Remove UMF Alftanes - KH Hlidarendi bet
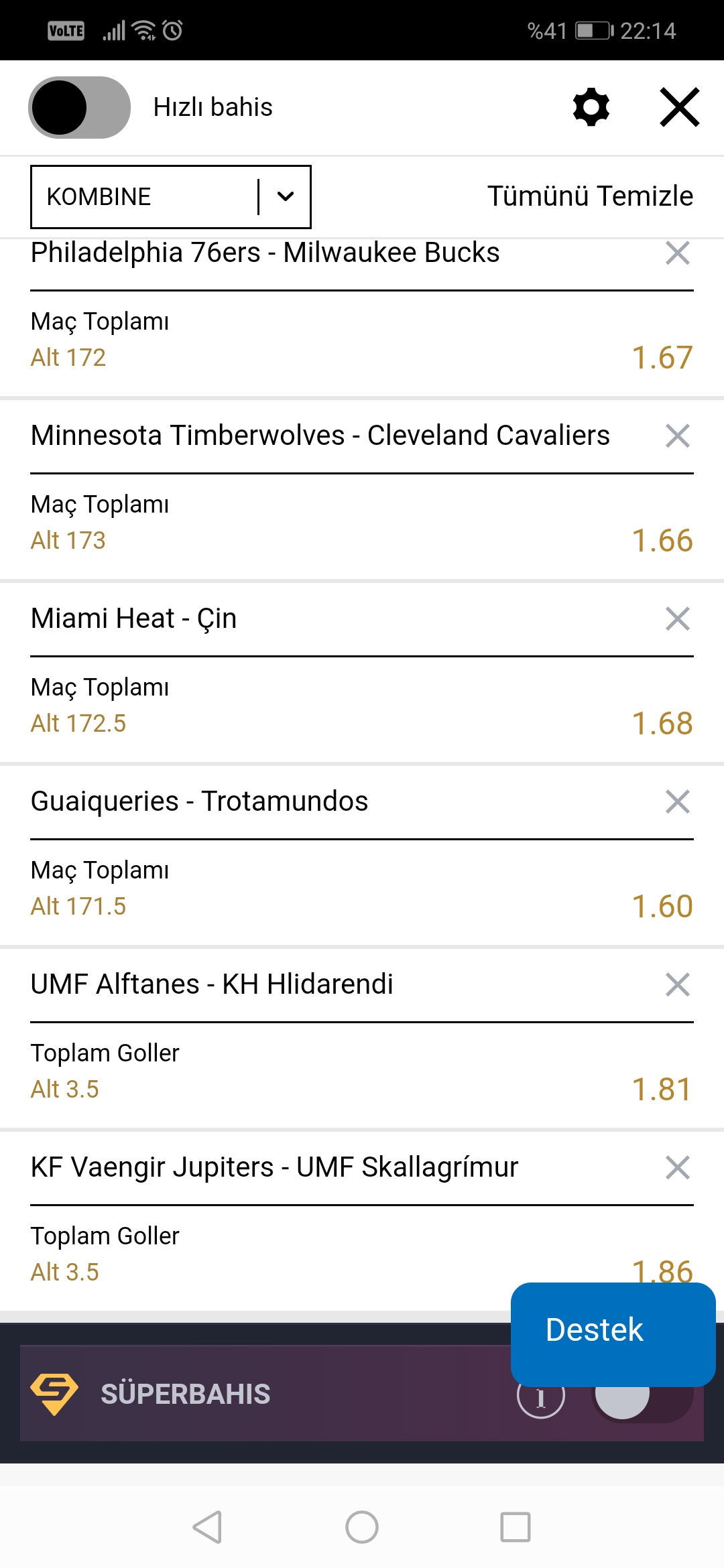This screenshot has height=1568, width=724. point(678,984)
